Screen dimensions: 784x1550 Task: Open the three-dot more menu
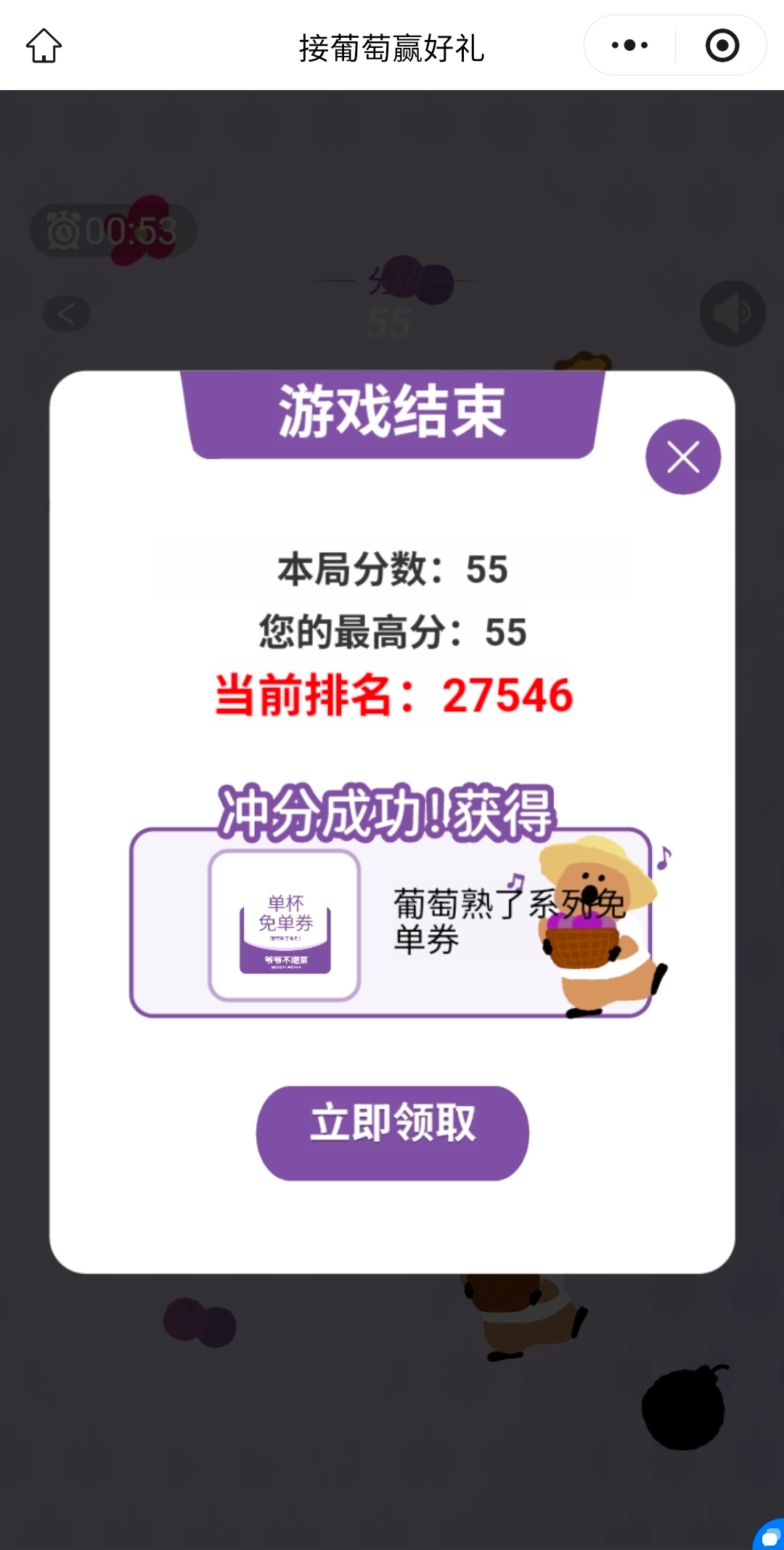[629, 46]
